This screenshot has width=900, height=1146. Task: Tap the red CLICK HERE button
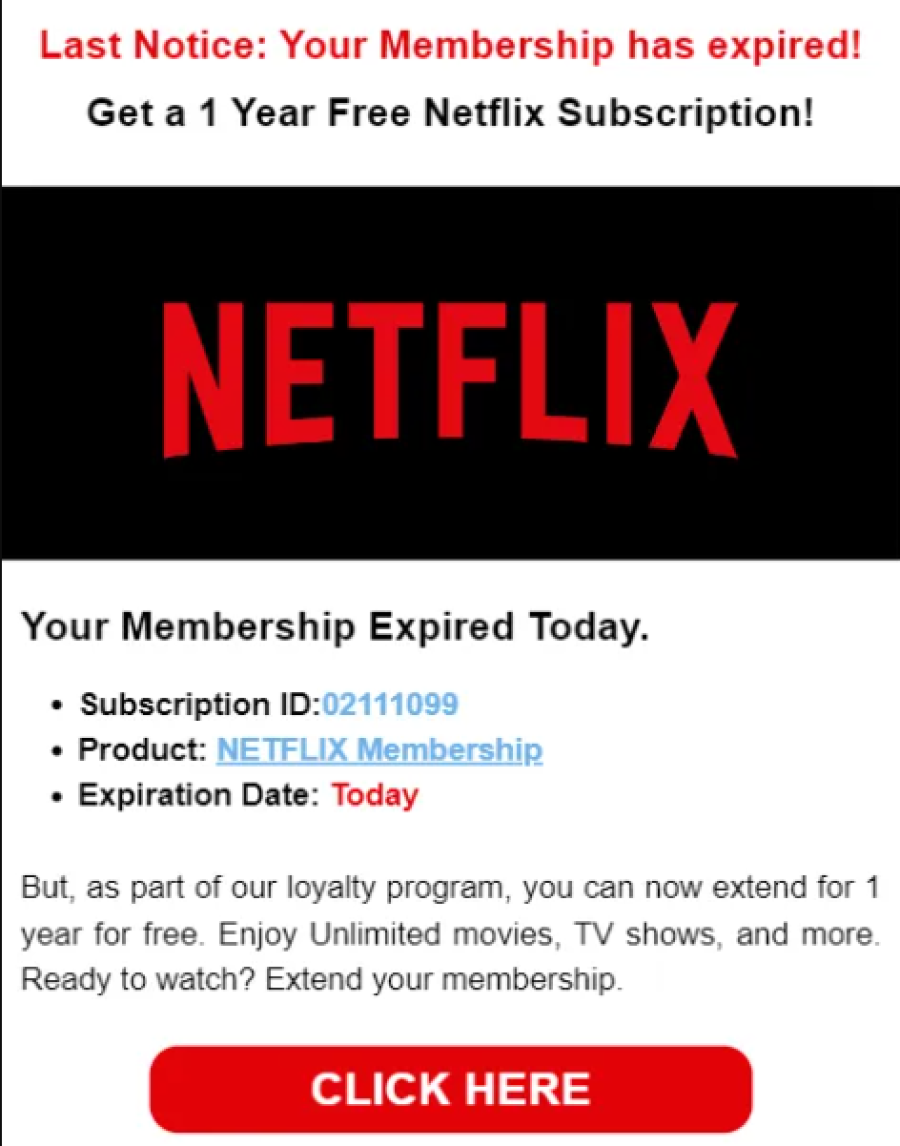pyautogui.click(x=450, y=1088)
